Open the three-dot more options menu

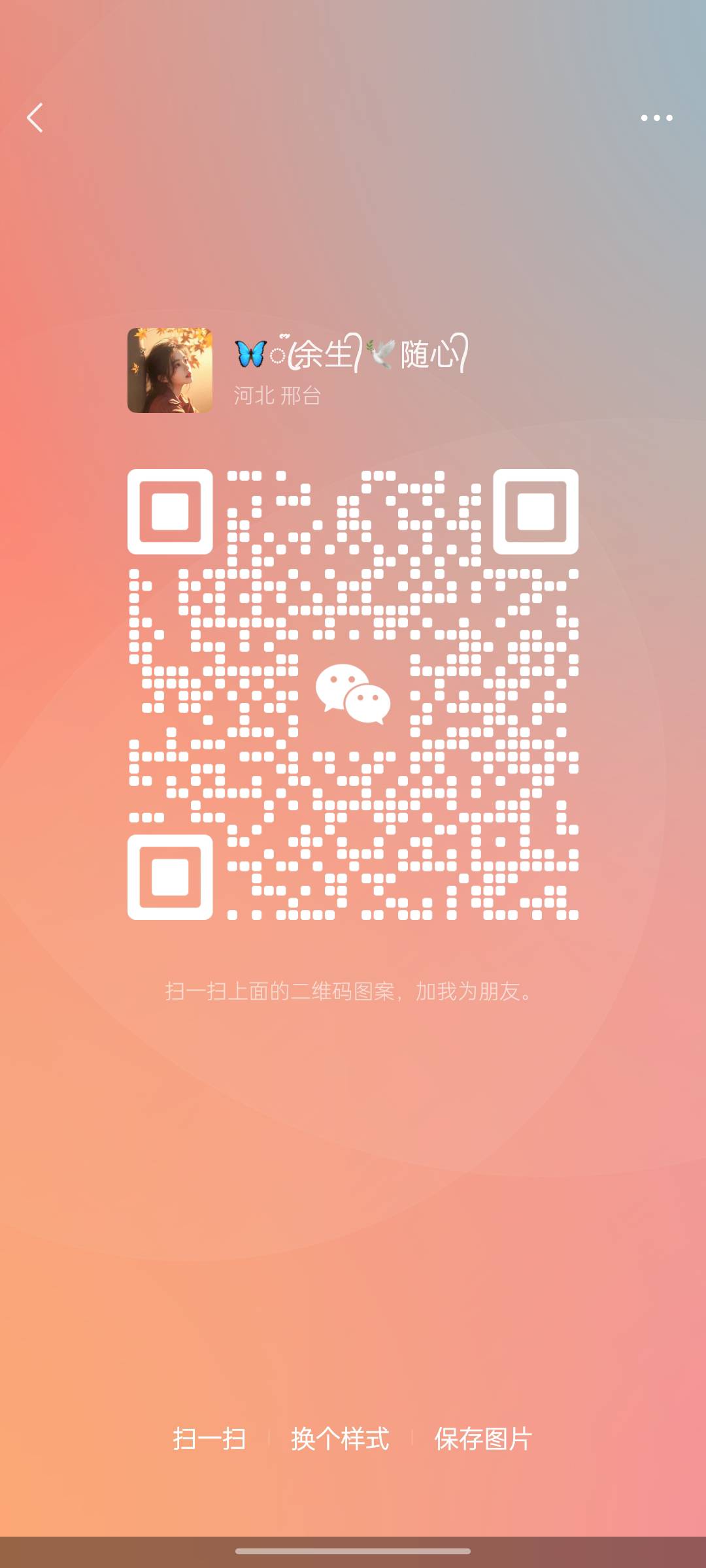(x=656, y=118)
